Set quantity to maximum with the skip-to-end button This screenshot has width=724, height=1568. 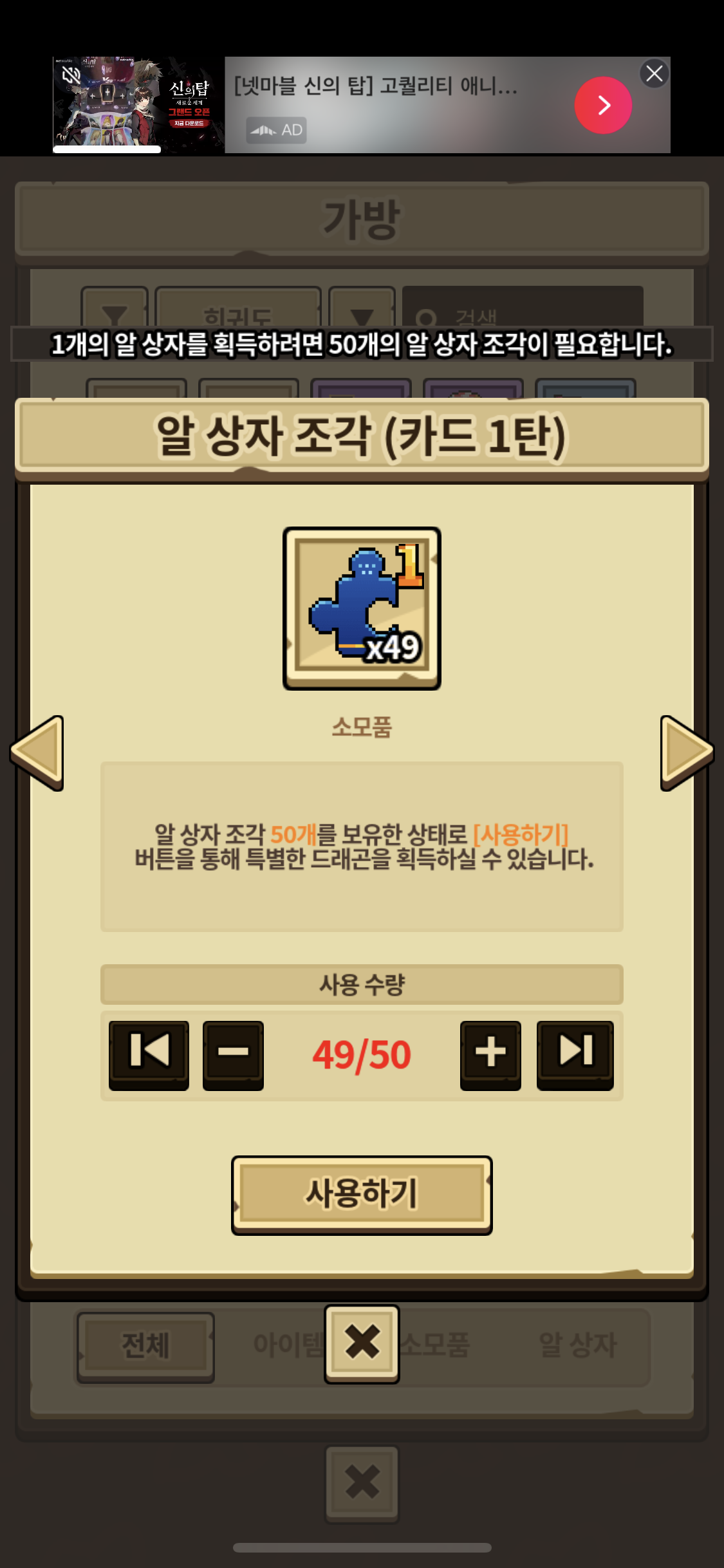[575, 1053]
